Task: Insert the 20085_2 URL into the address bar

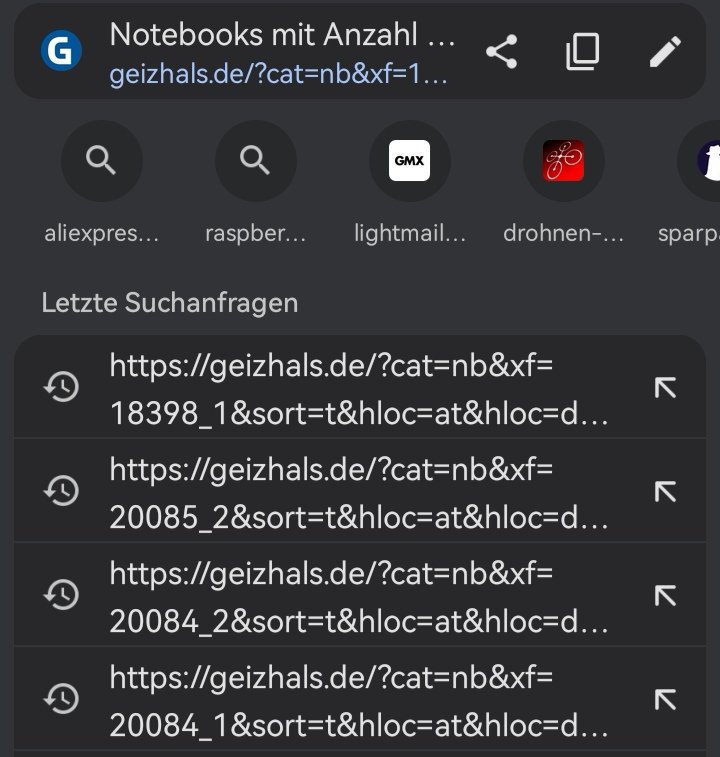Action: (665, 492)
